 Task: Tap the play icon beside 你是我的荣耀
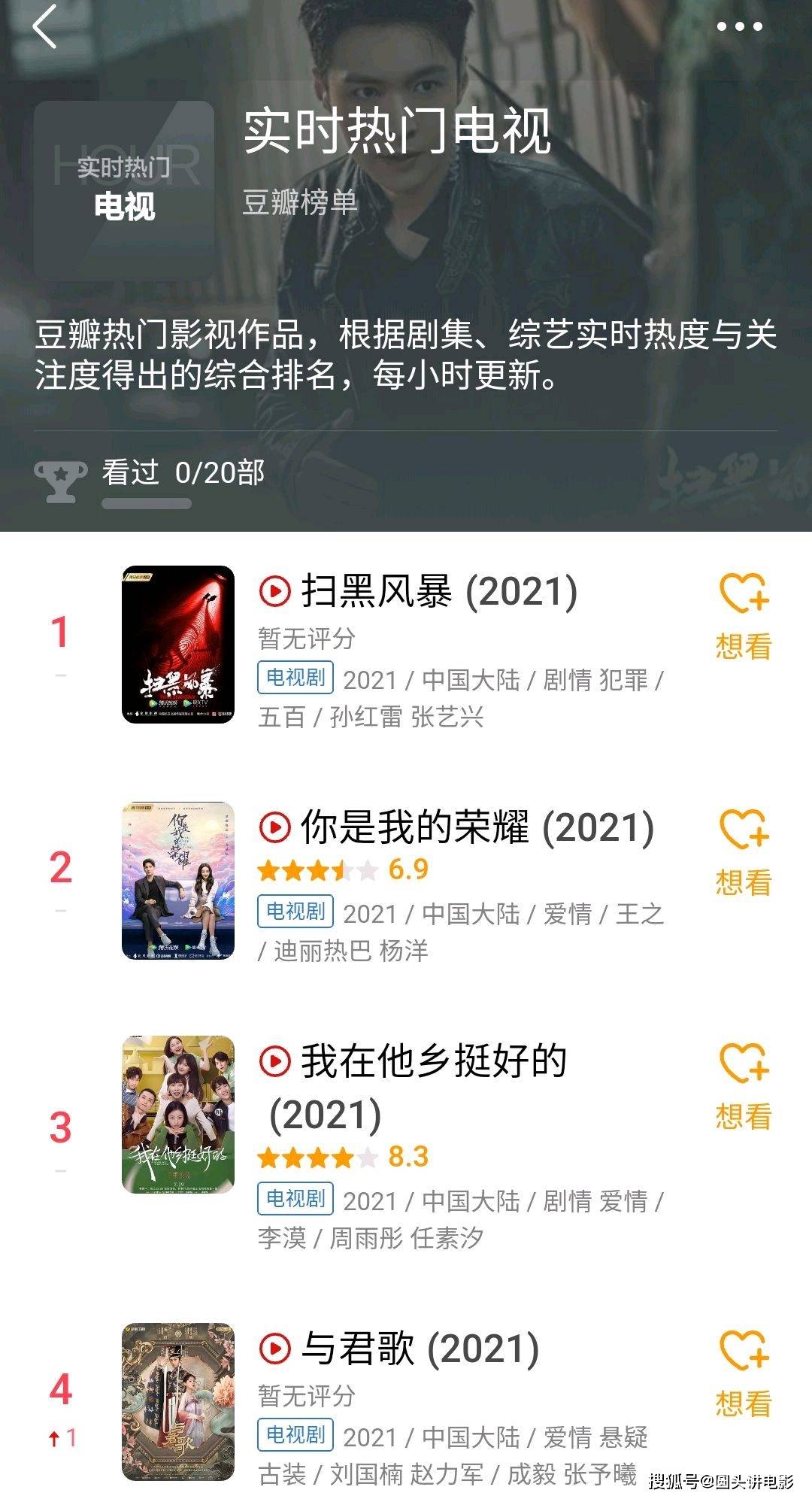tap(277, 826)
